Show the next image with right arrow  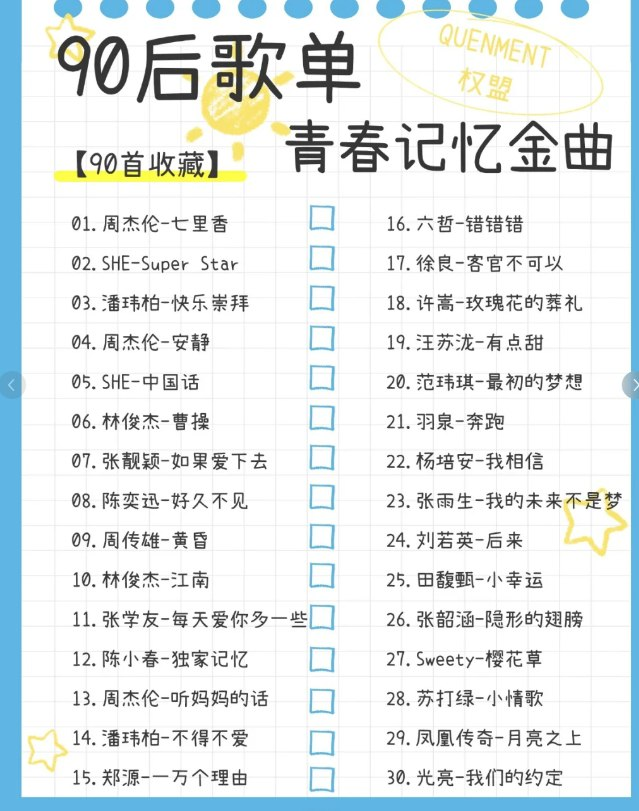[x=632, y=385]
